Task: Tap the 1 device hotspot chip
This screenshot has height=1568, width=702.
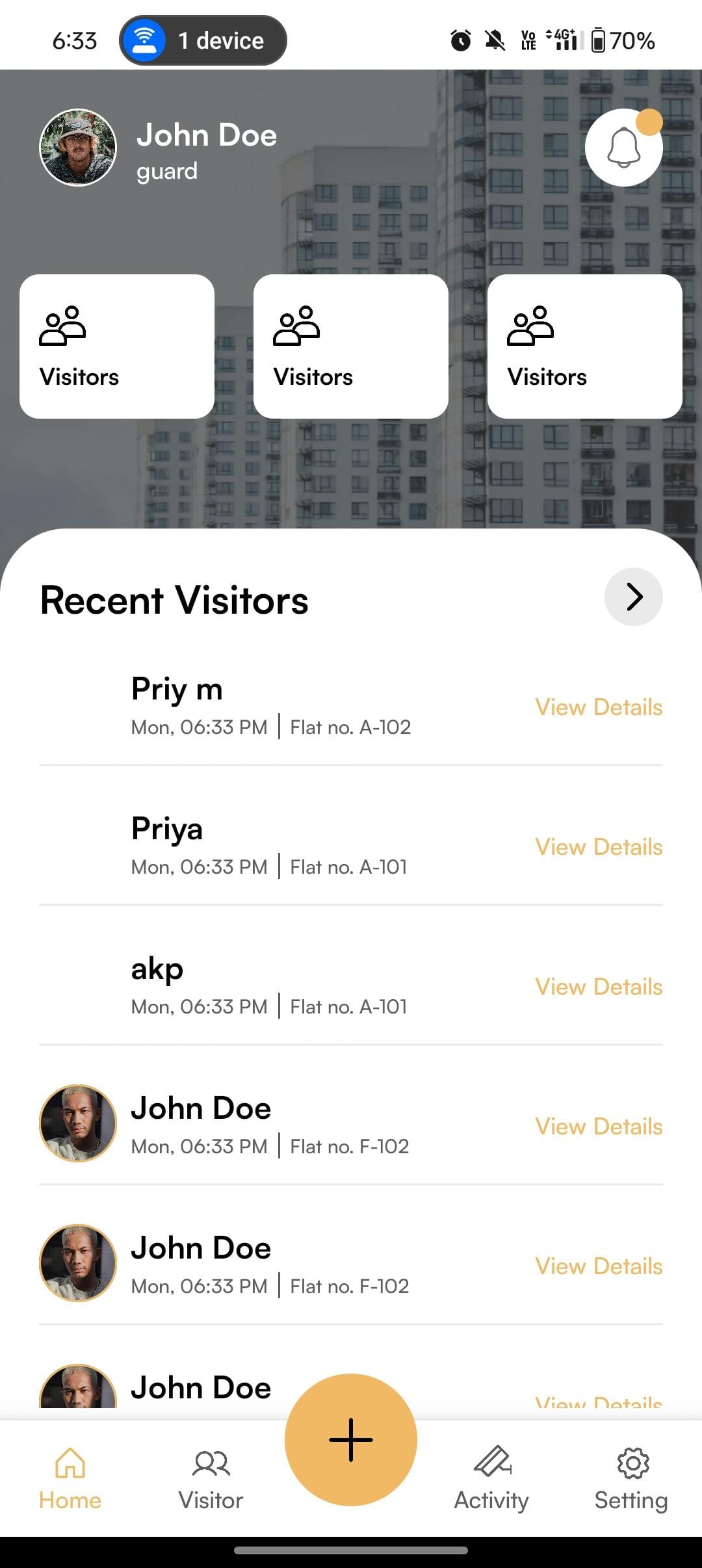Action: pyautogui.click(x=203, y=40)
